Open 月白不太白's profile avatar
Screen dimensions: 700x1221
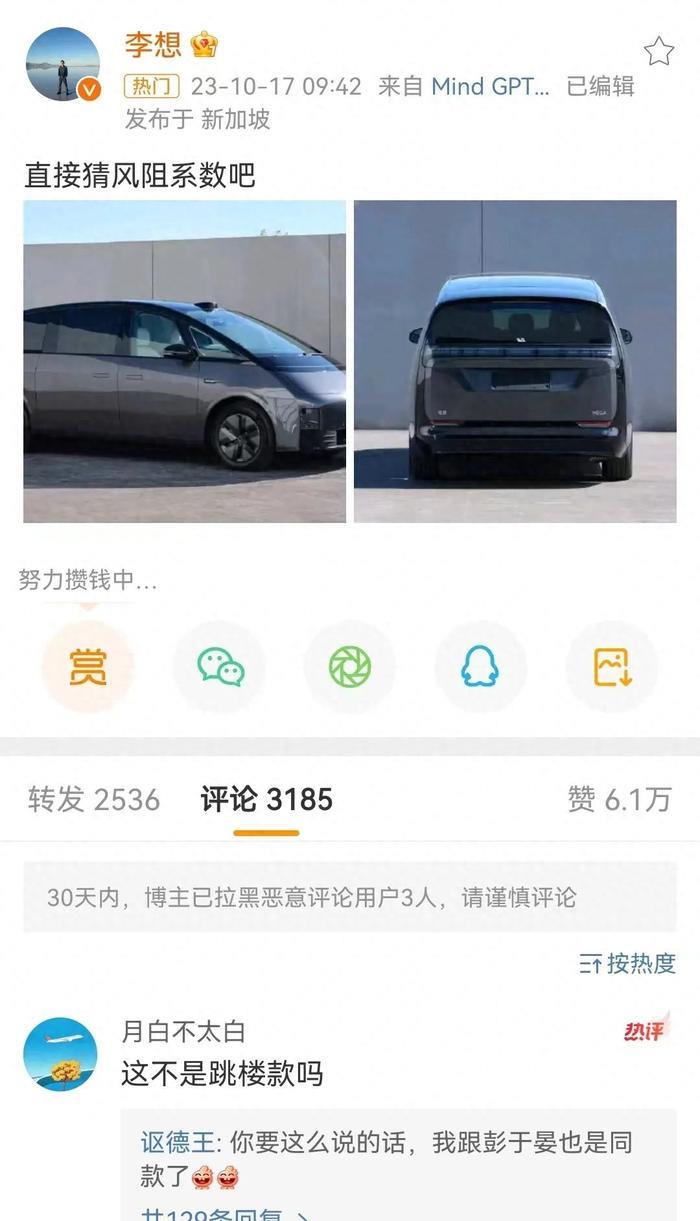60,1055
